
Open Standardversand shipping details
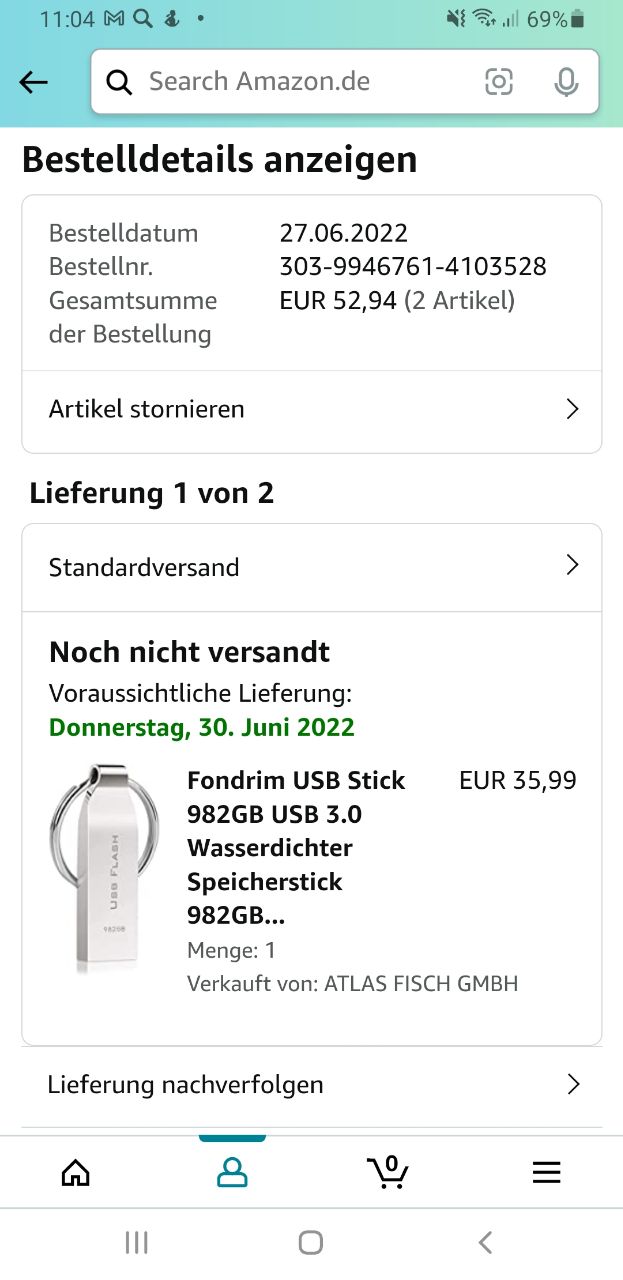point(312,567)
